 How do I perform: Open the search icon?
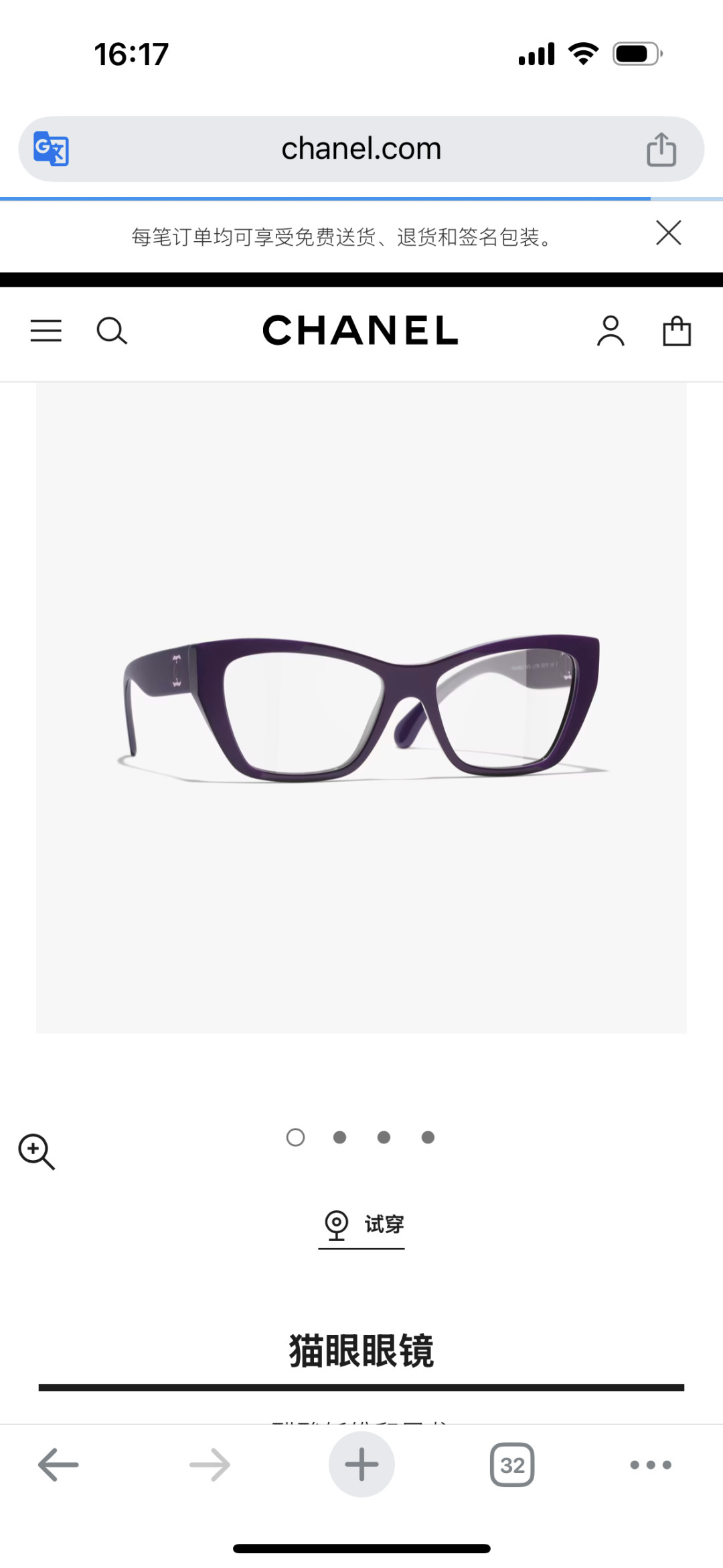tap(111, 330)
